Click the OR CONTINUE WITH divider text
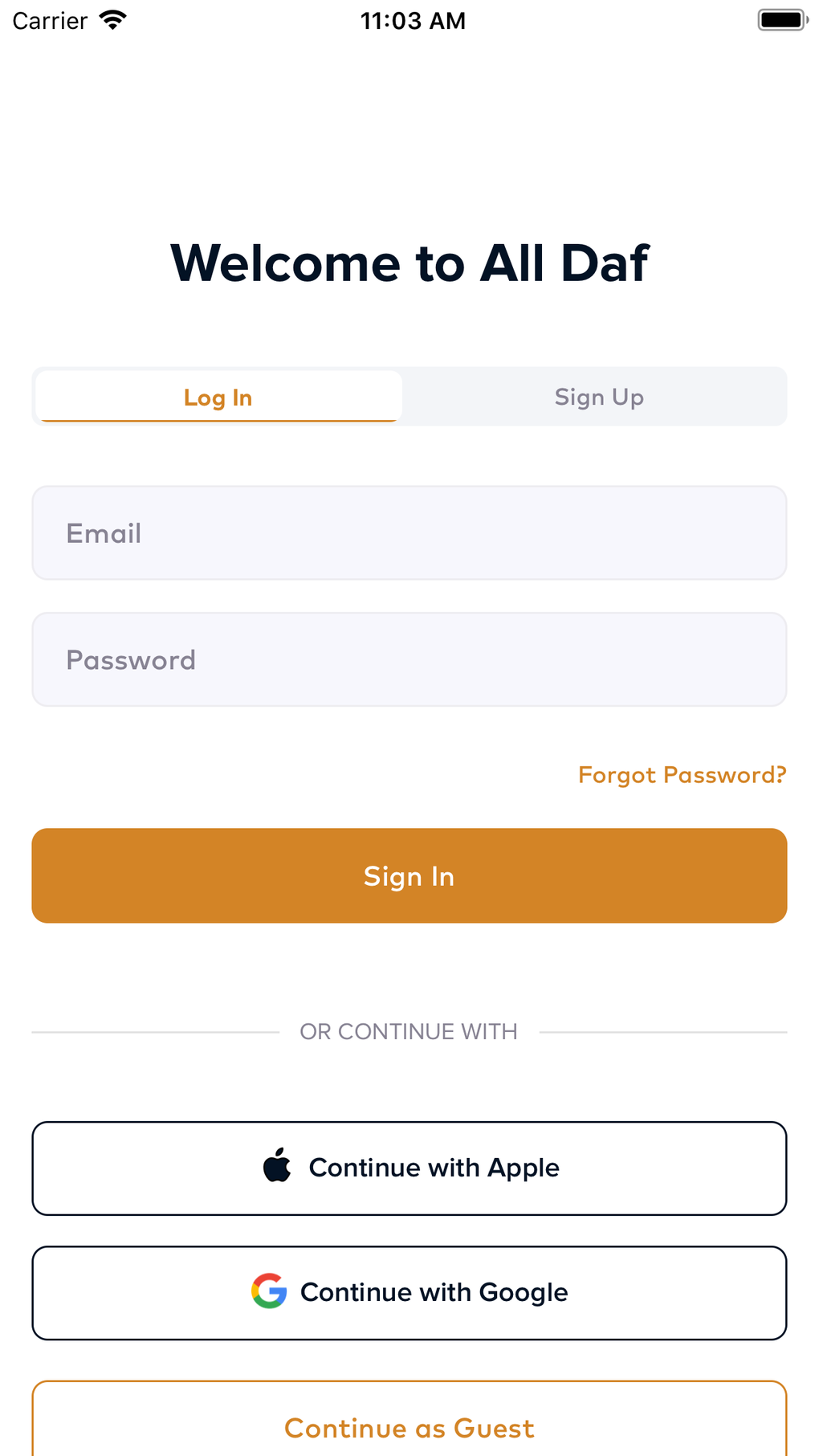This screenshot has width=819, height=1456. pos(409,1031)
